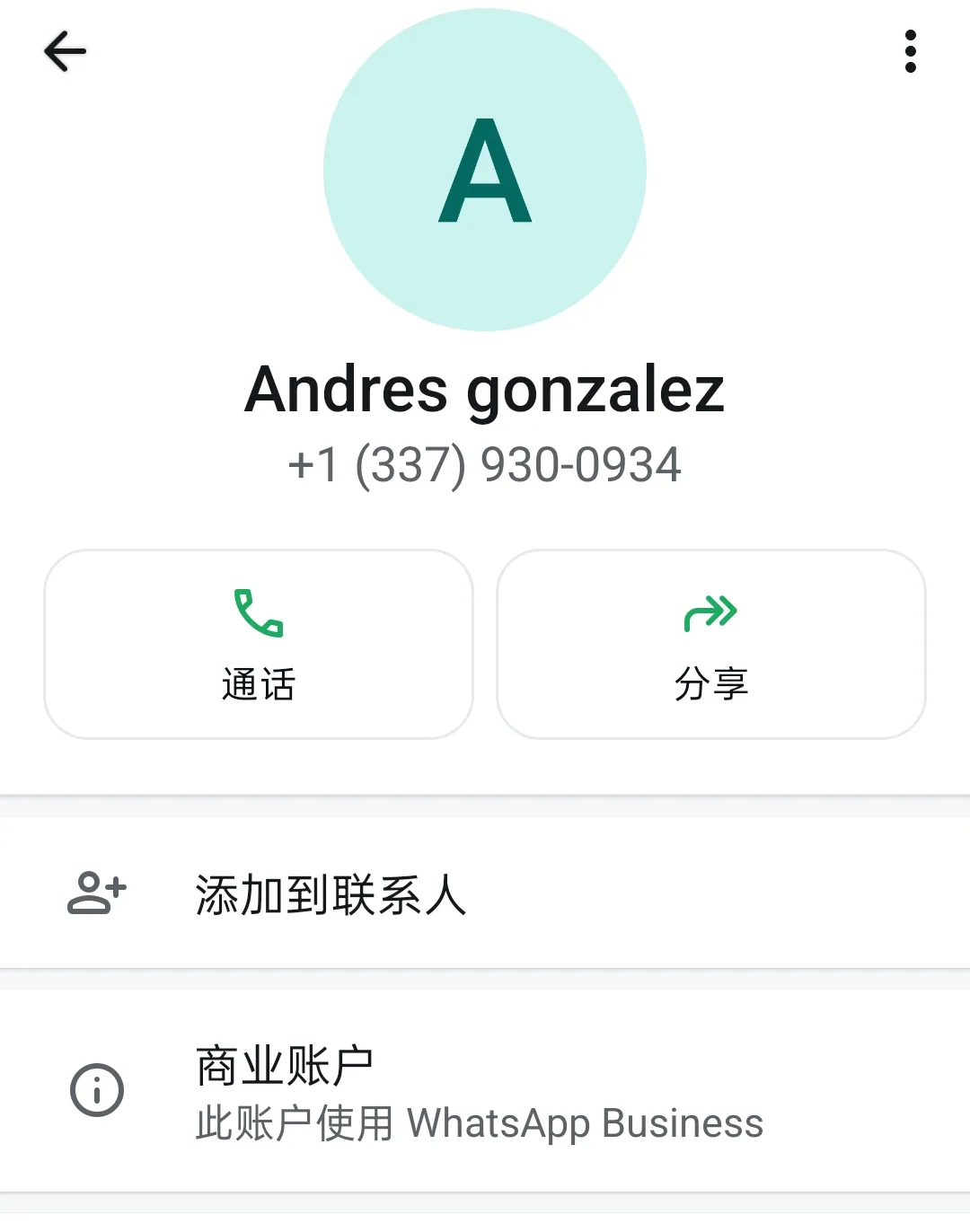Tap the 分享 share button
The image size is (970, 1232).
(x=711, y=645)
